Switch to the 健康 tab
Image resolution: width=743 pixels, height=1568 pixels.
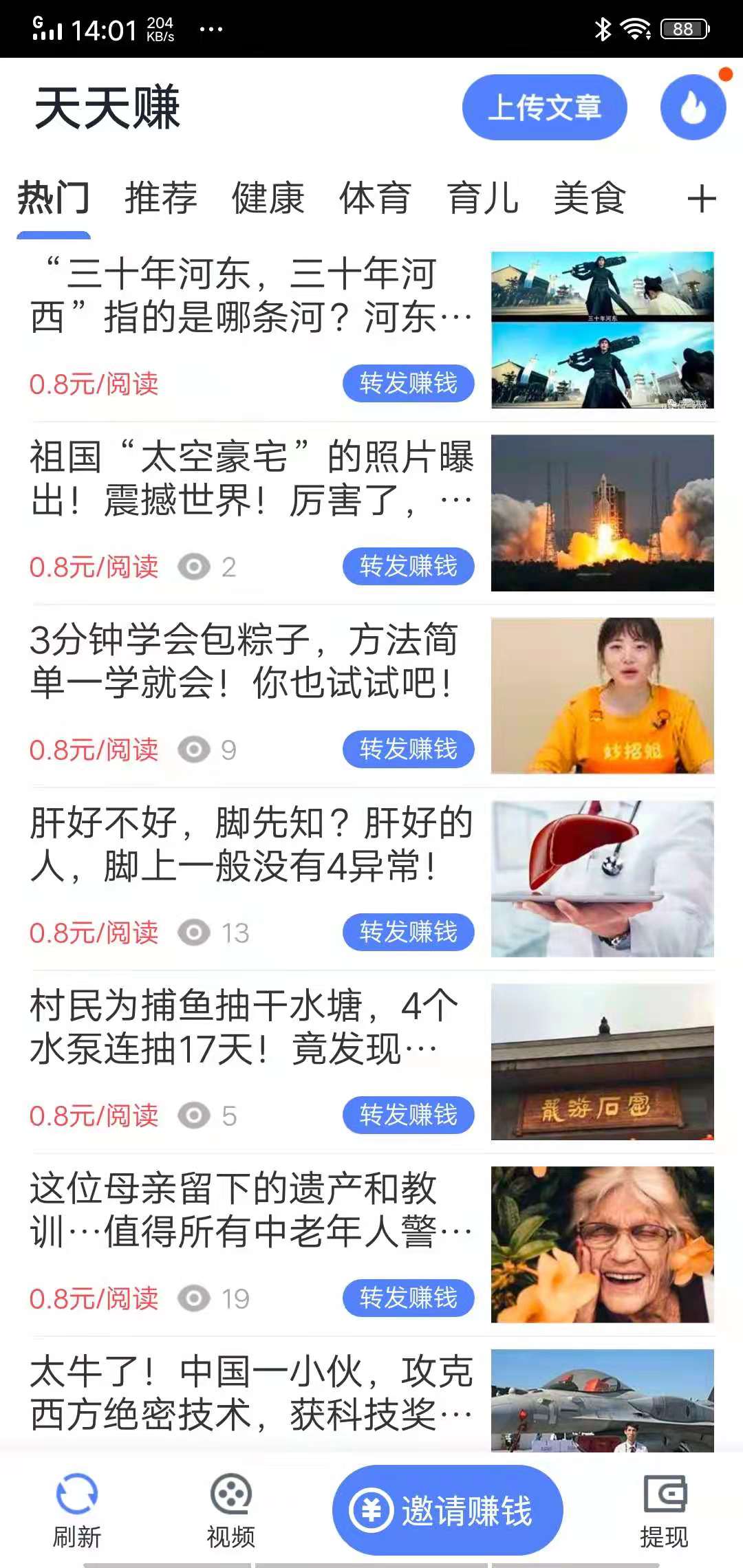pos(267,198)
